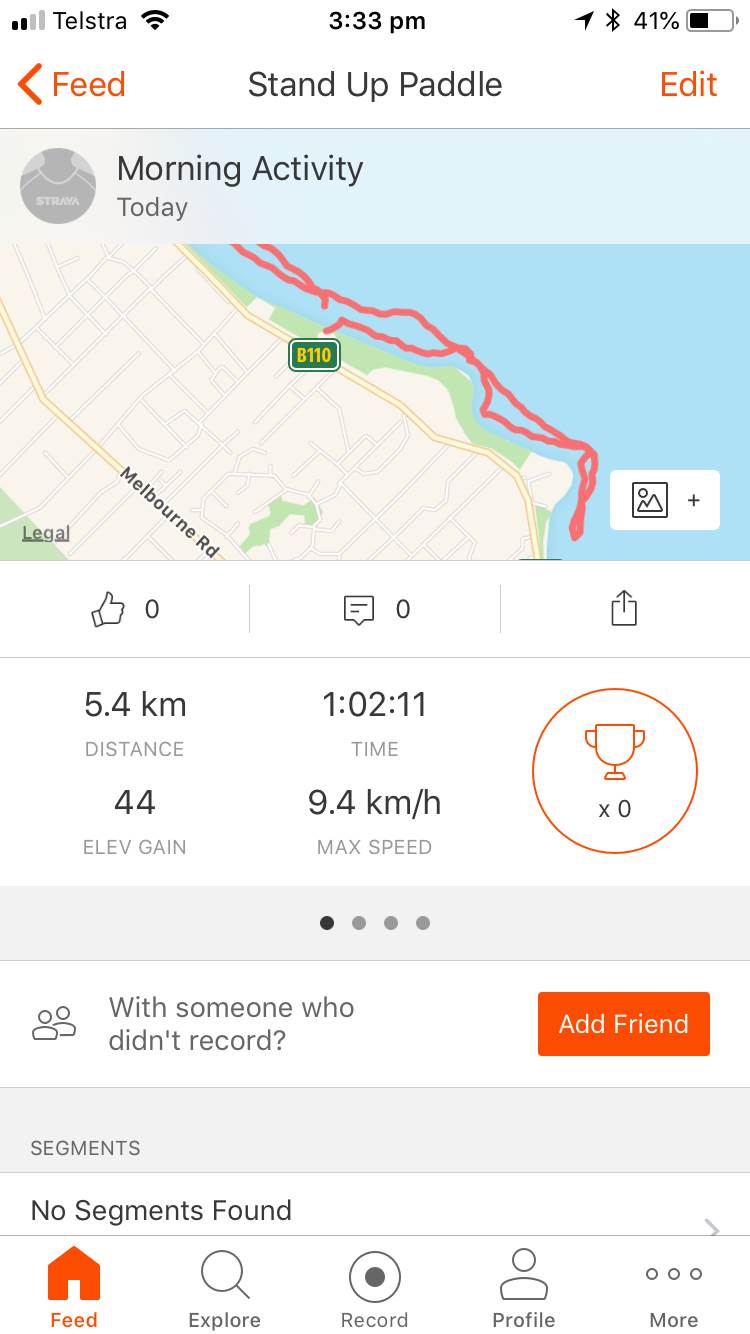Switch to the Explore tab
This screenshot has height=1334, width=750.
[225, 1289]
